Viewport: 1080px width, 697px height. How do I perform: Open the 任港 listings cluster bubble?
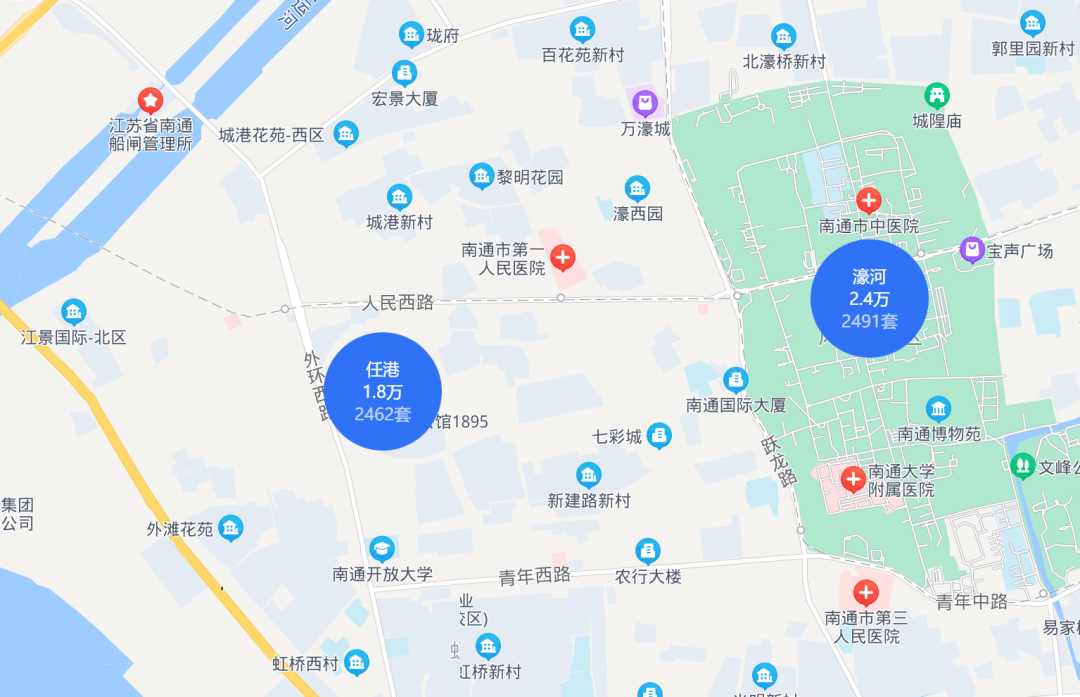pos(383,391)
